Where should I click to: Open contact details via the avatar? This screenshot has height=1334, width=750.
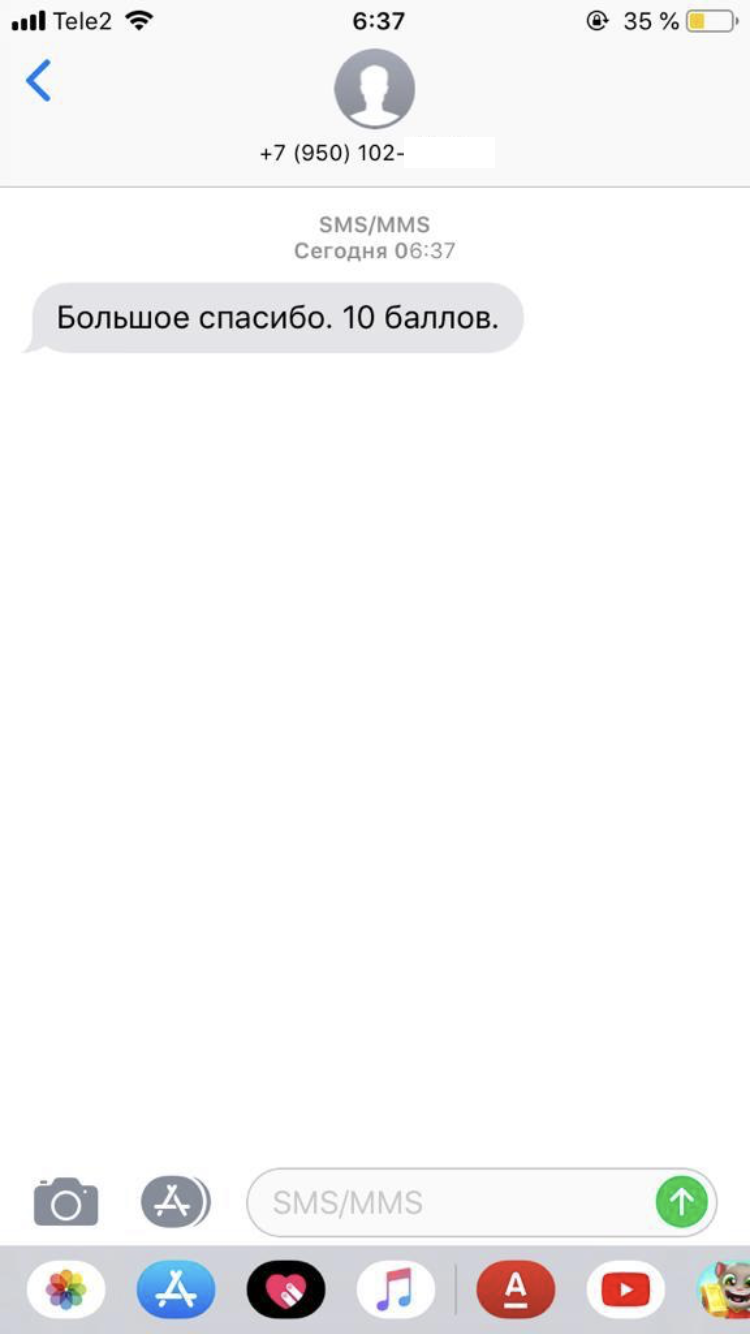coord(374,88)
